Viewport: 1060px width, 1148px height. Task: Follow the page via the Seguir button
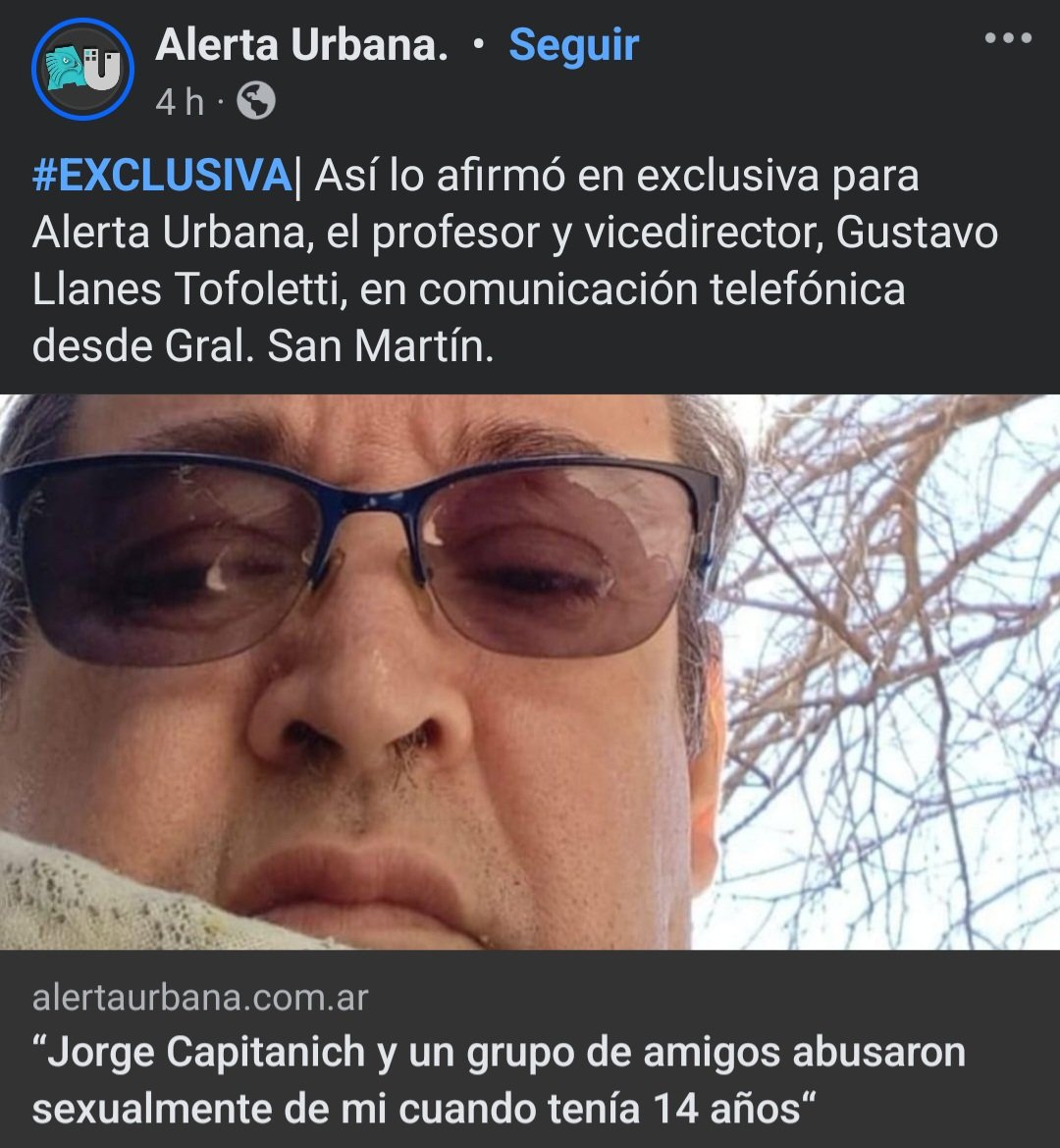(573, 45)
